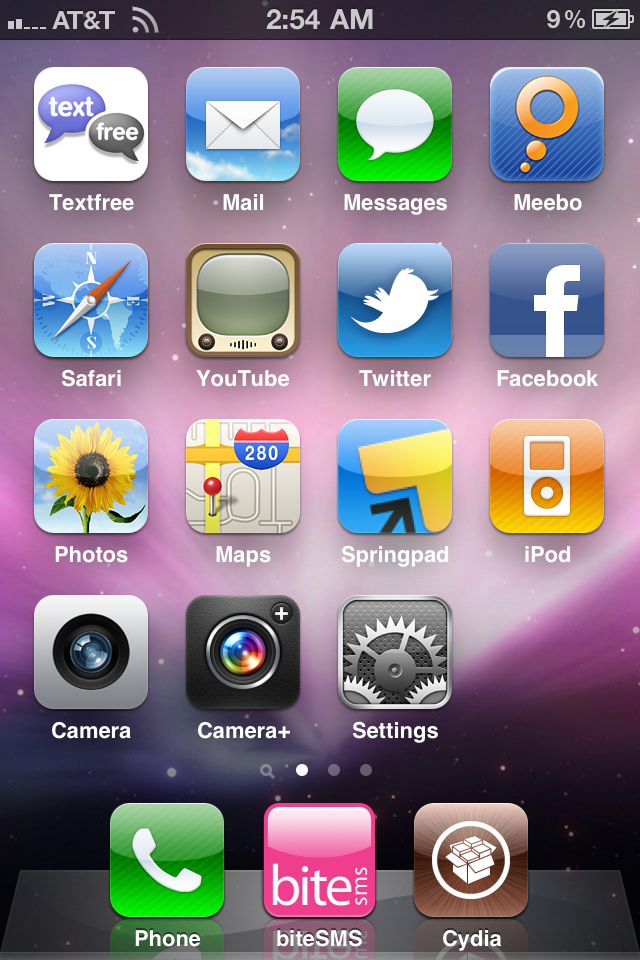Launch the iPod app
The width and height of the screenshot is (640, 960).
547,476
